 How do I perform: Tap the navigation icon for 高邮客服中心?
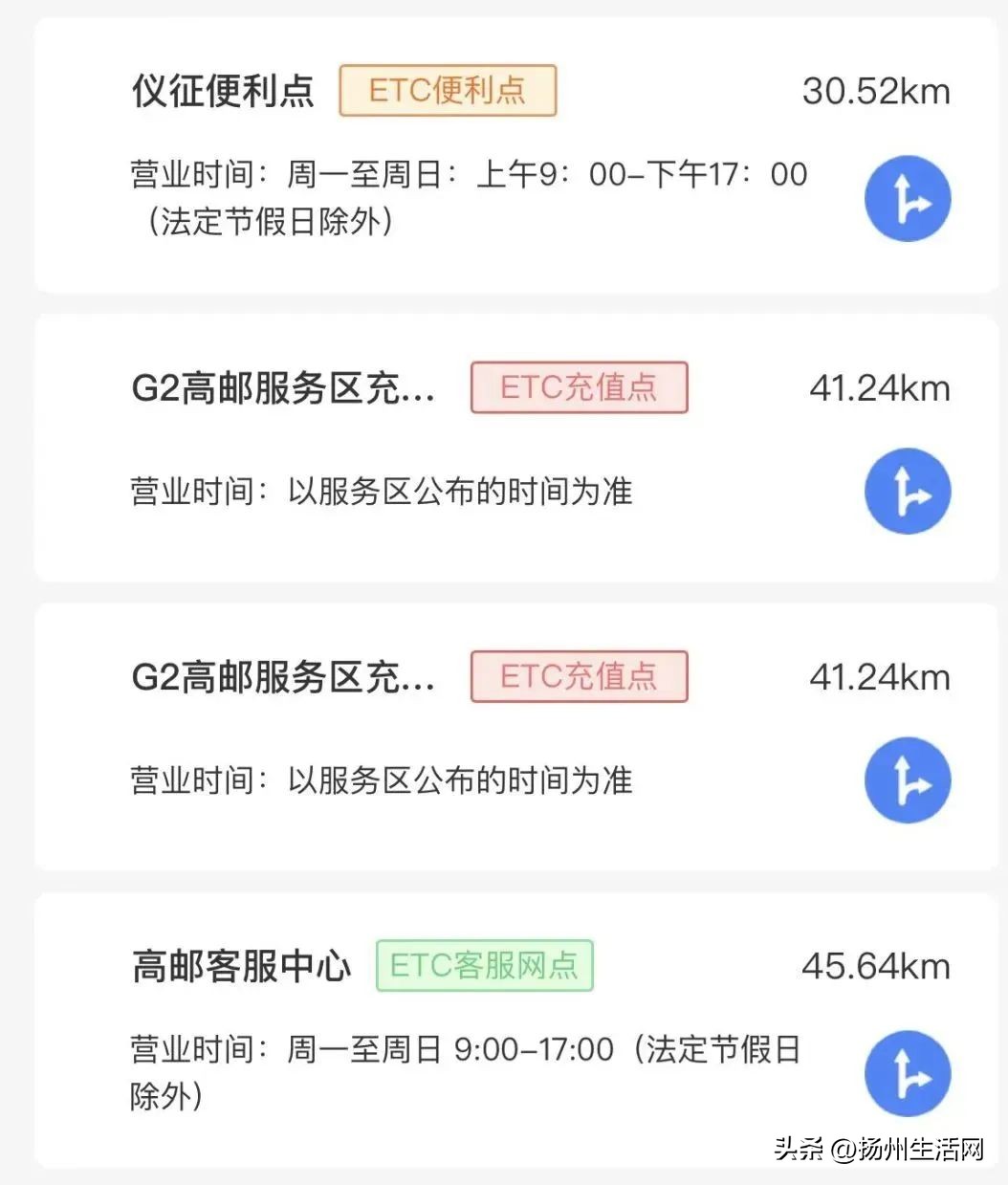[x=907, y=1073]
